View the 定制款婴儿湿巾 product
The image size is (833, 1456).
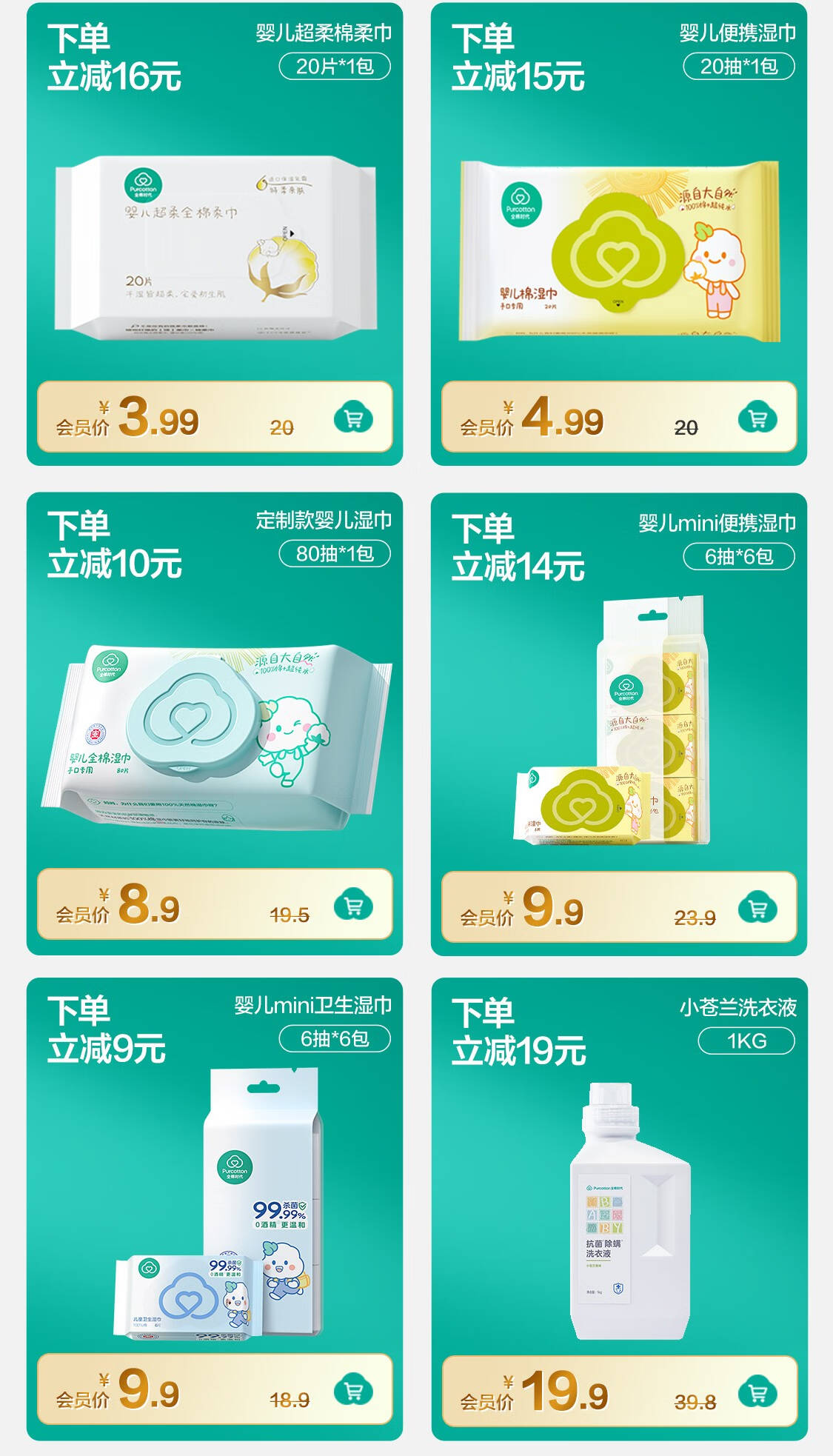click(215, 733)
